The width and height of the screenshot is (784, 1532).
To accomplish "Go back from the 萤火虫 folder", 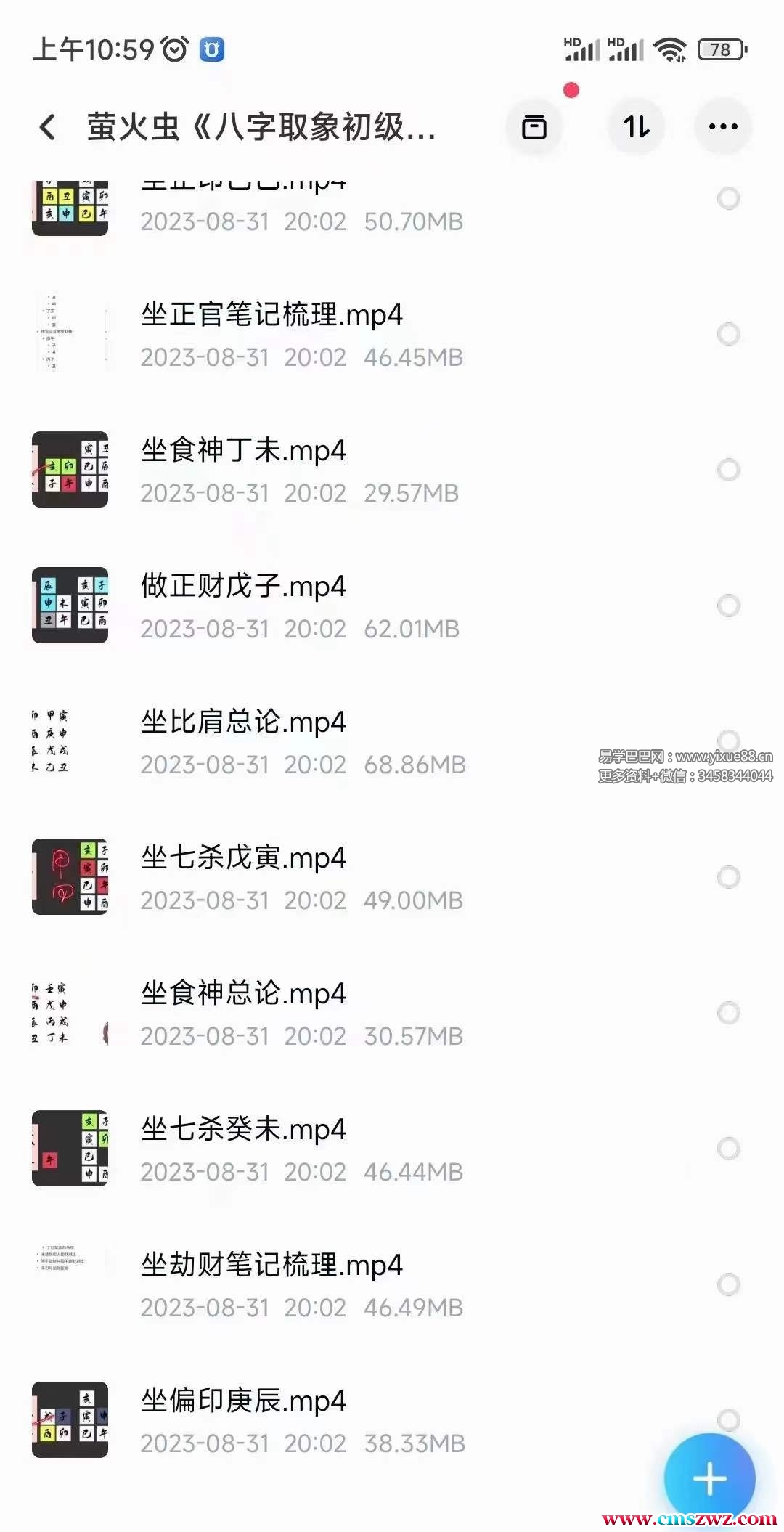I will click(48, 127).
